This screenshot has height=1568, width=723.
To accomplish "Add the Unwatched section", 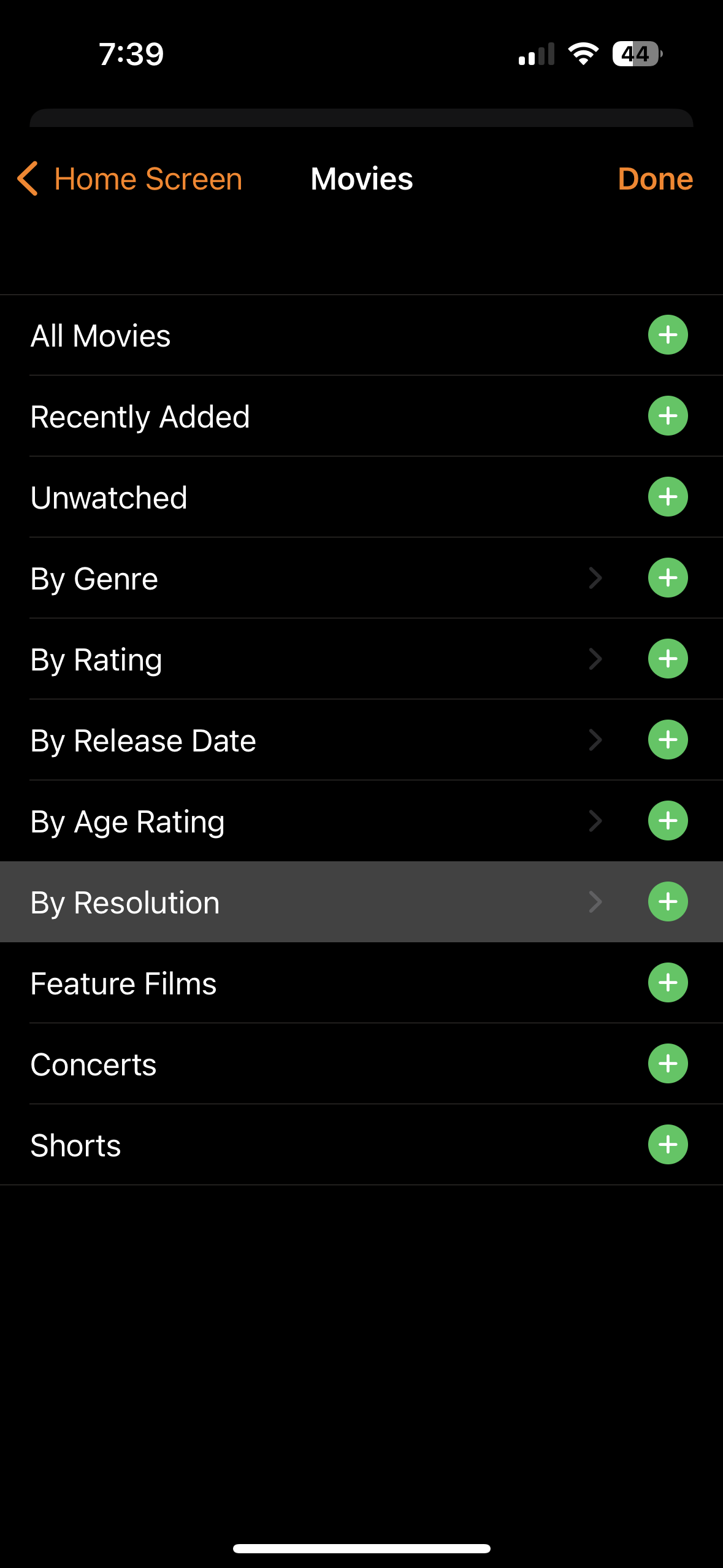I will [x=668, y=497].
